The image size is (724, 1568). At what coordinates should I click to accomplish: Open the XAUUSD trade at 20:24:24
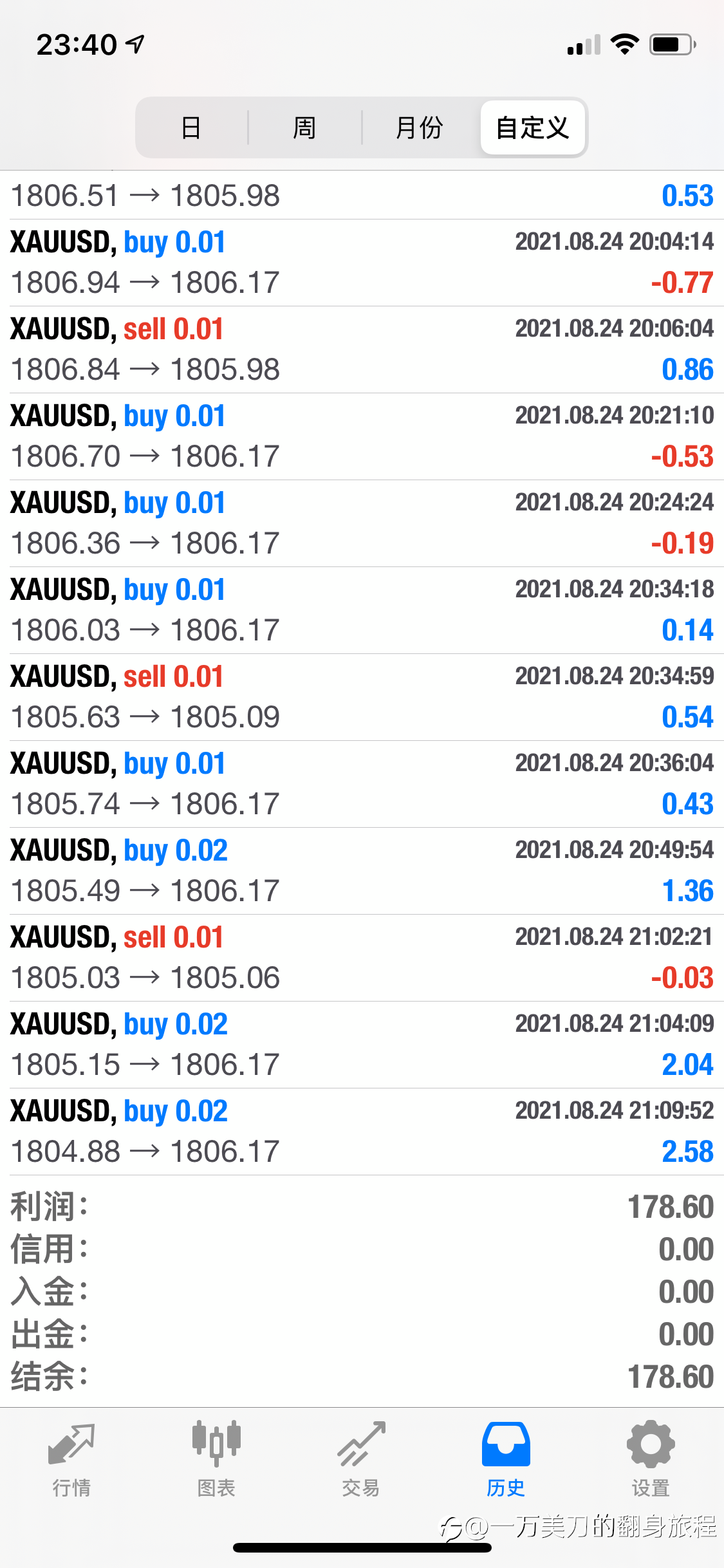[x=362, y=523]
